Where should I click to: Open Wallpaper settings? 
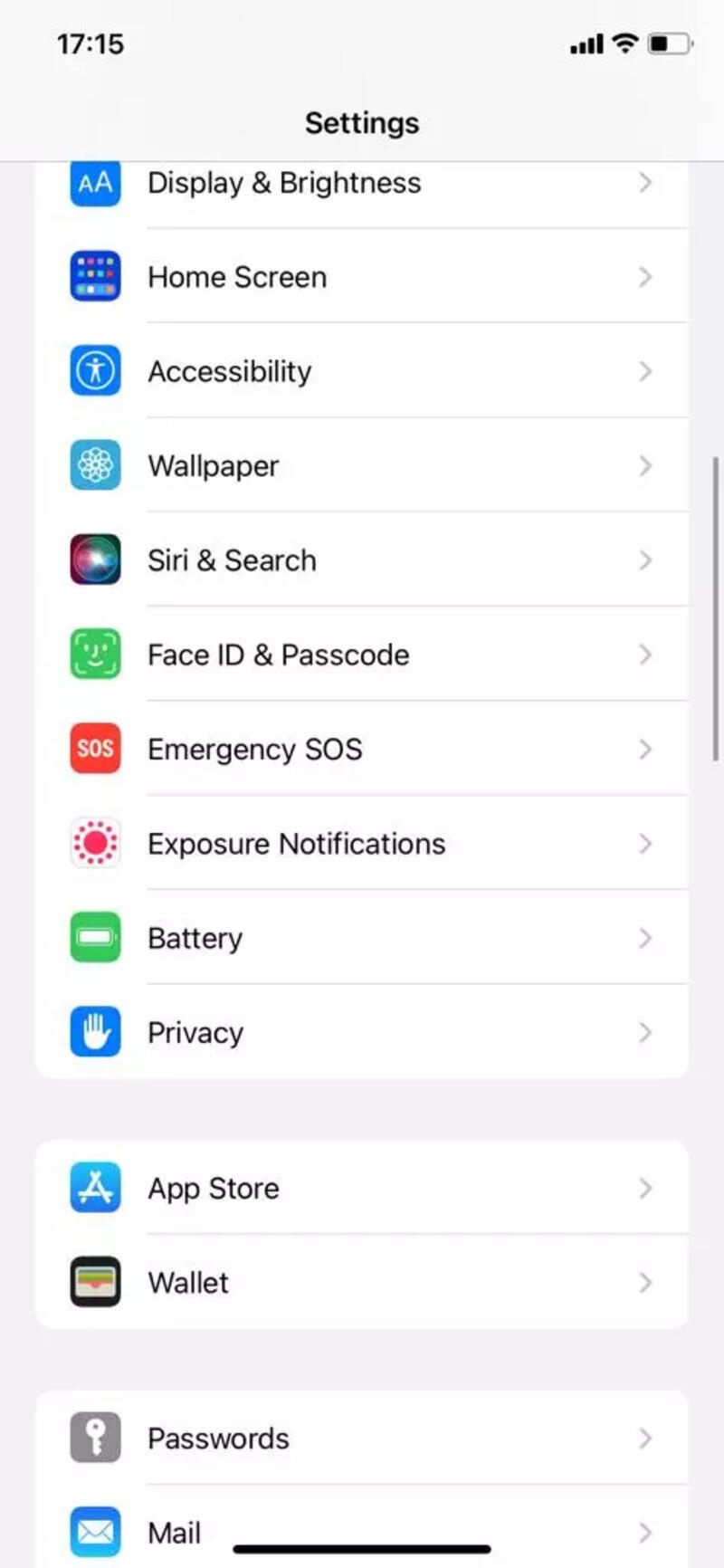pyautogui.click(x=362, y=466)
